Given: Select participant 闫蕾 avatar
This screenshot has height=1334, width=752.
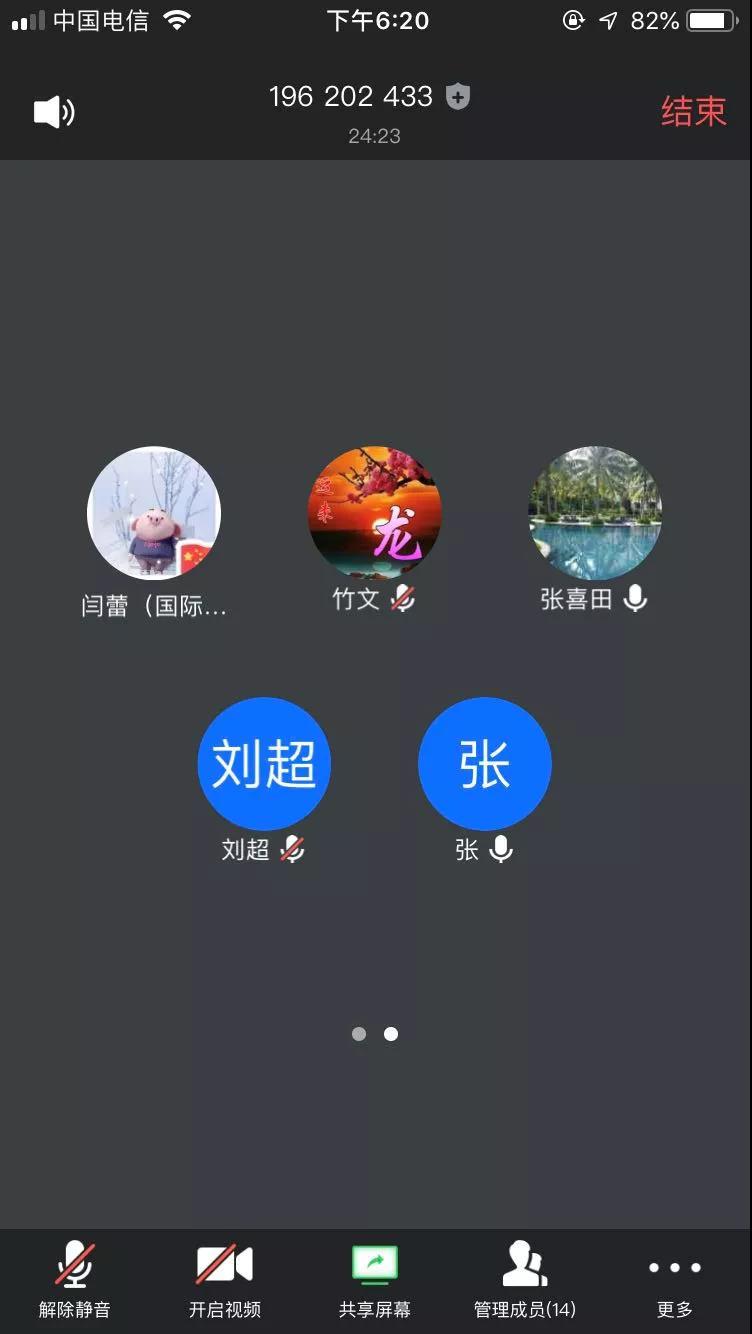Looking at the screenshot, I should click(154, 513).
